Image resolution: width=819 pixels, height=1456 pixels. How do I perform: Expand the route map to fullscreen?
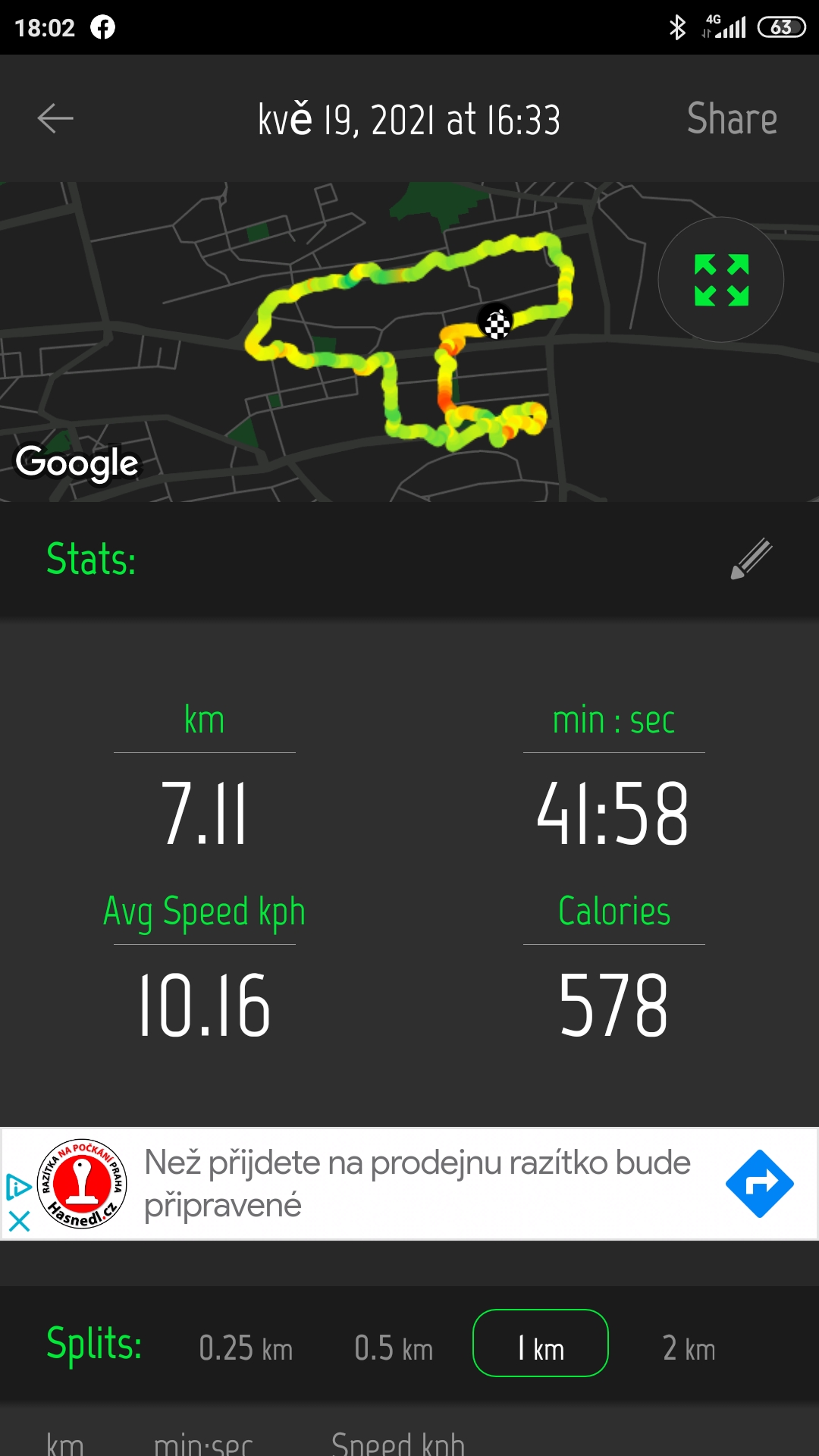(x=720, y=280)
